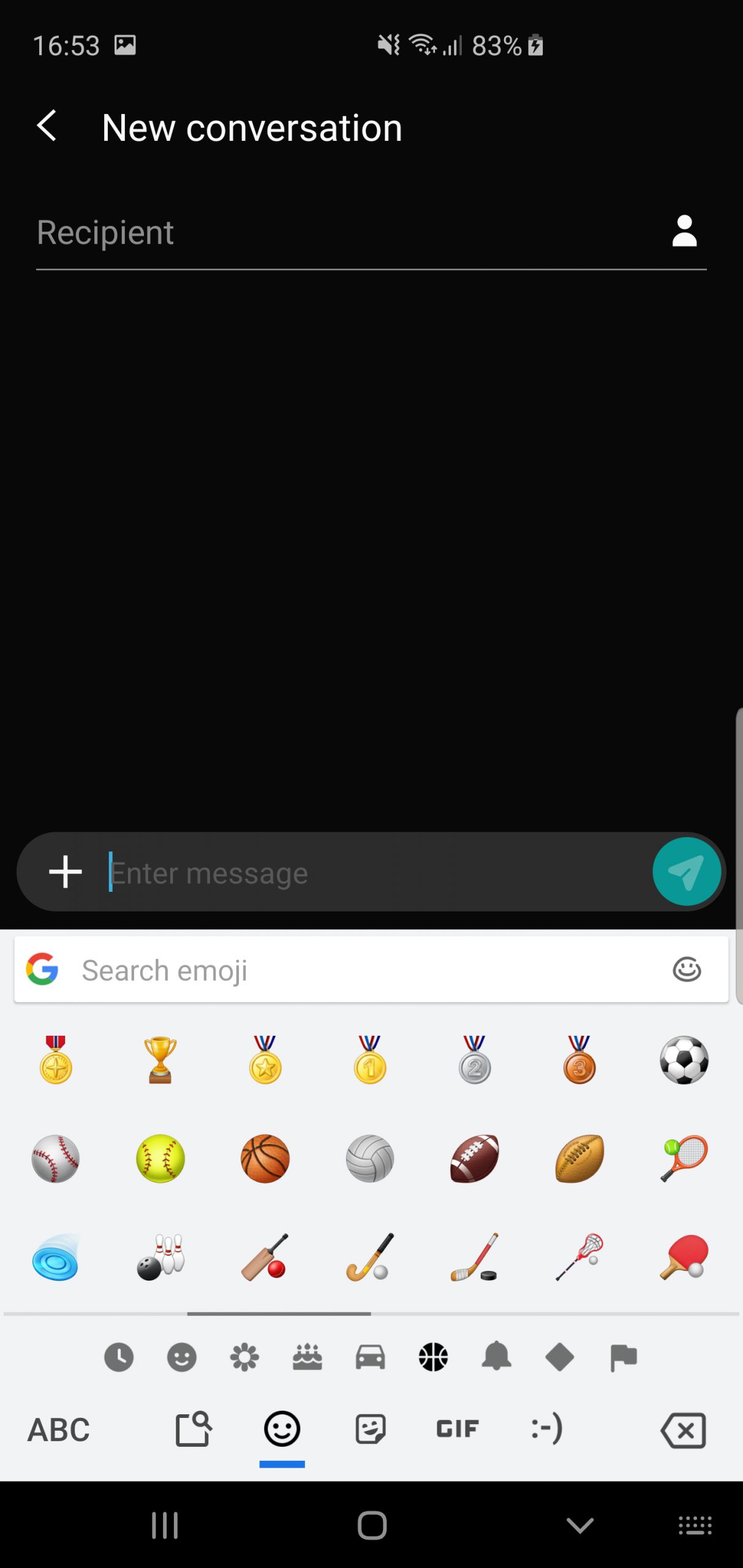Insert the basketball emoji
Viewport: 743px width, 1568px height.
pos(265,1158)
